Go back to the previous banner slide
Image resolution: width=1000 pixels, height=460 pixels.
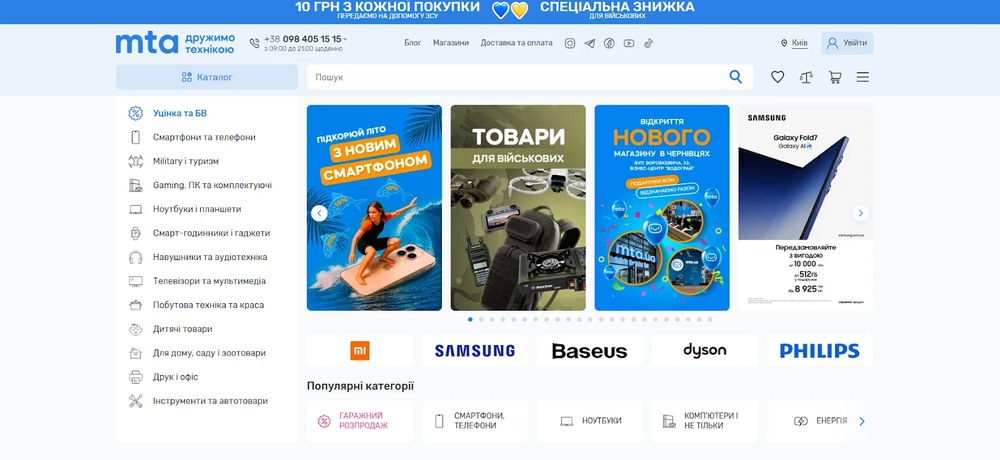(319, 213)
